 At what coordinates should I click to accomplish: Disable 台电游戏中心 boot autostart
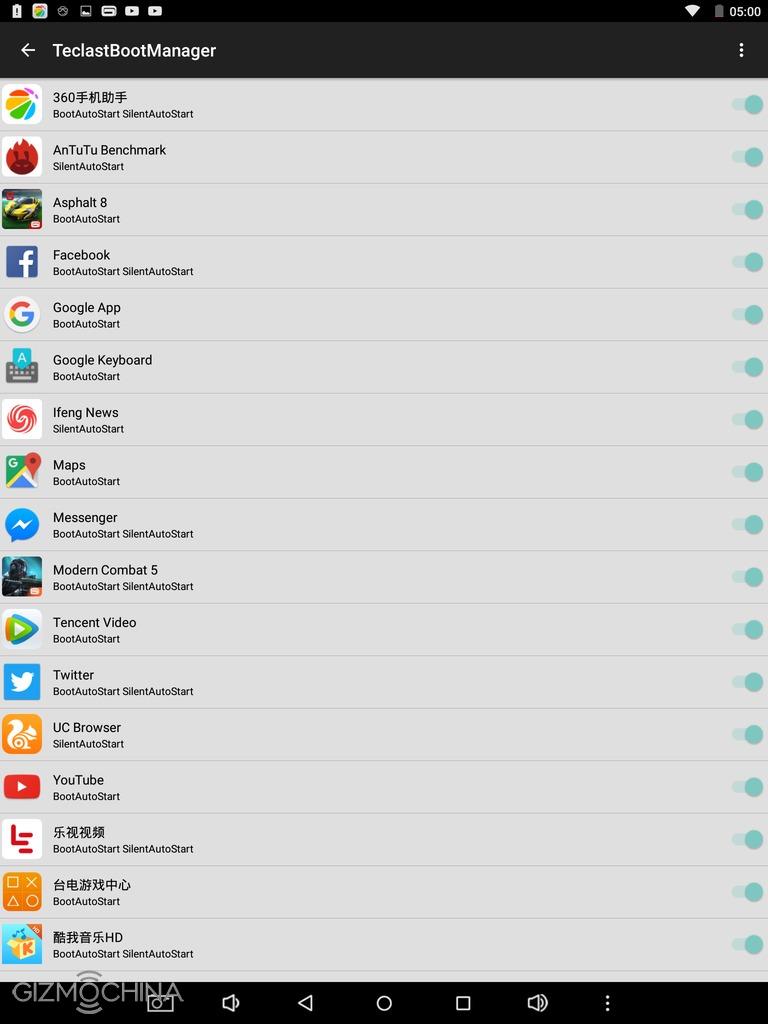747,892
